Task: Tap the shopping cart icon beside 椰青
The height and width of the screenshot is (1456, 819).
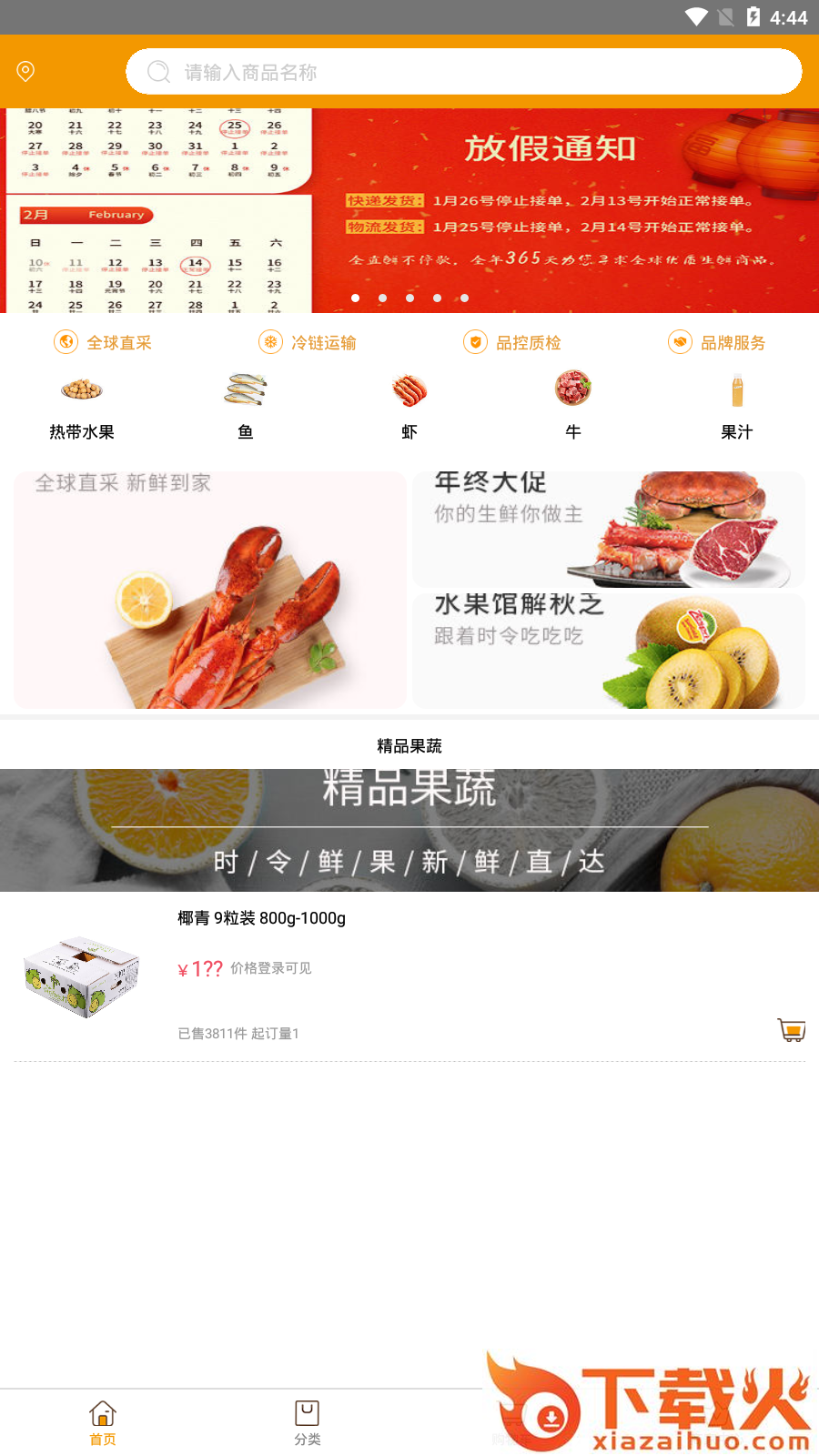Action: tap(793, 1029)
